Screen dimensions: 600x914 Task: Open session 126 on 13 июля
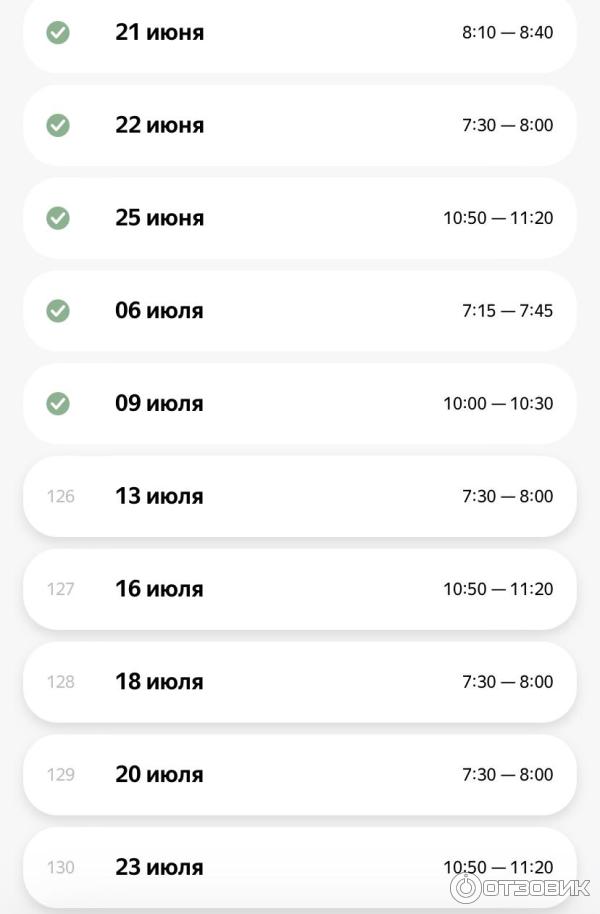300,496
